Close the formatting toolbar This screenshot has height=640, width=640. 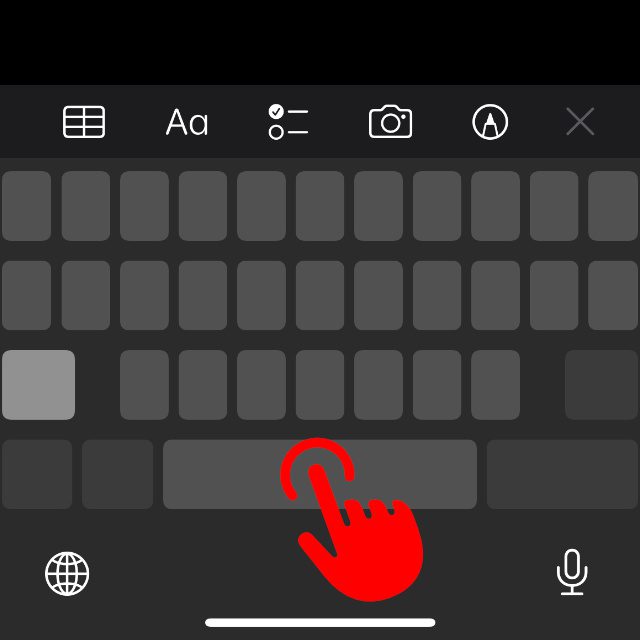[x=580, y=122]
